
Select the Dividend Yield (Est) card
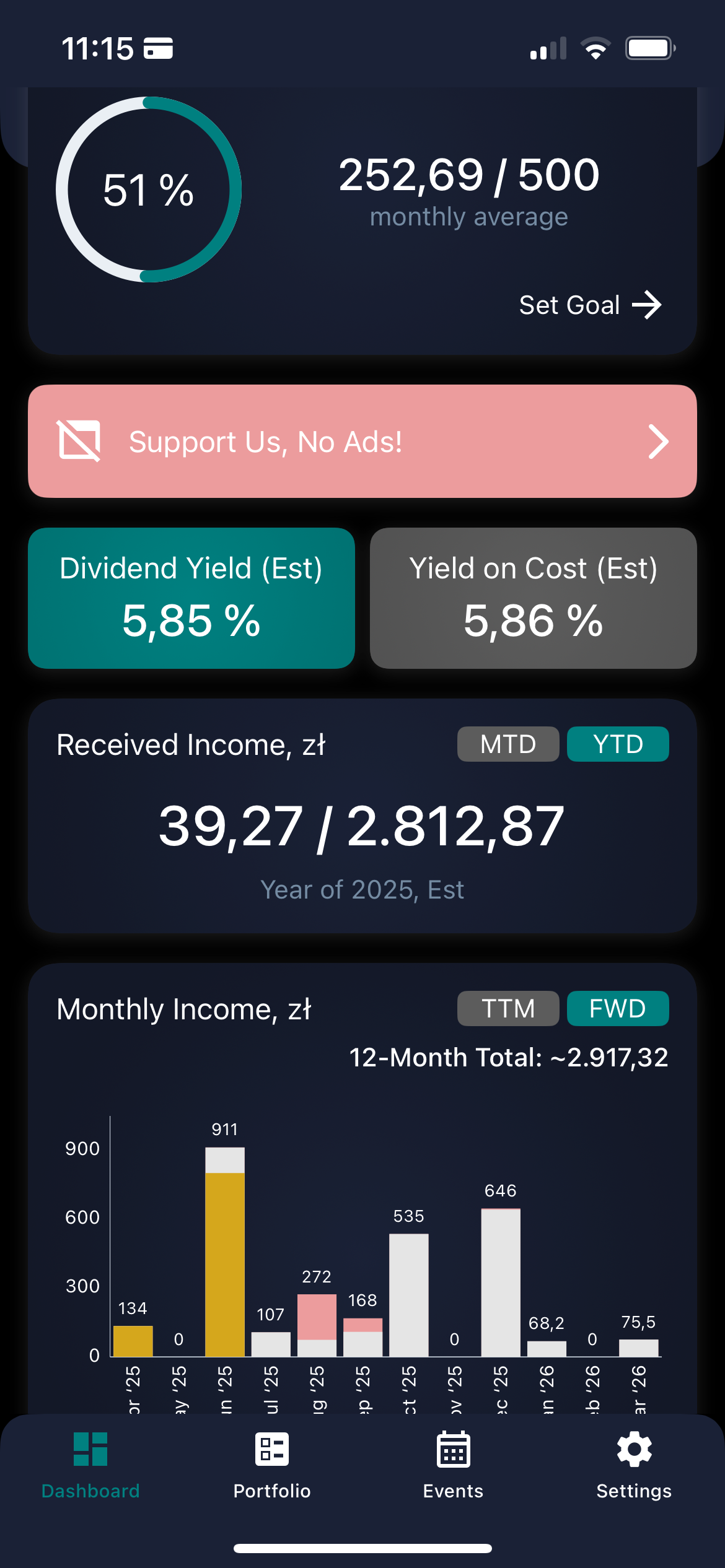click(x=191, y=598)
